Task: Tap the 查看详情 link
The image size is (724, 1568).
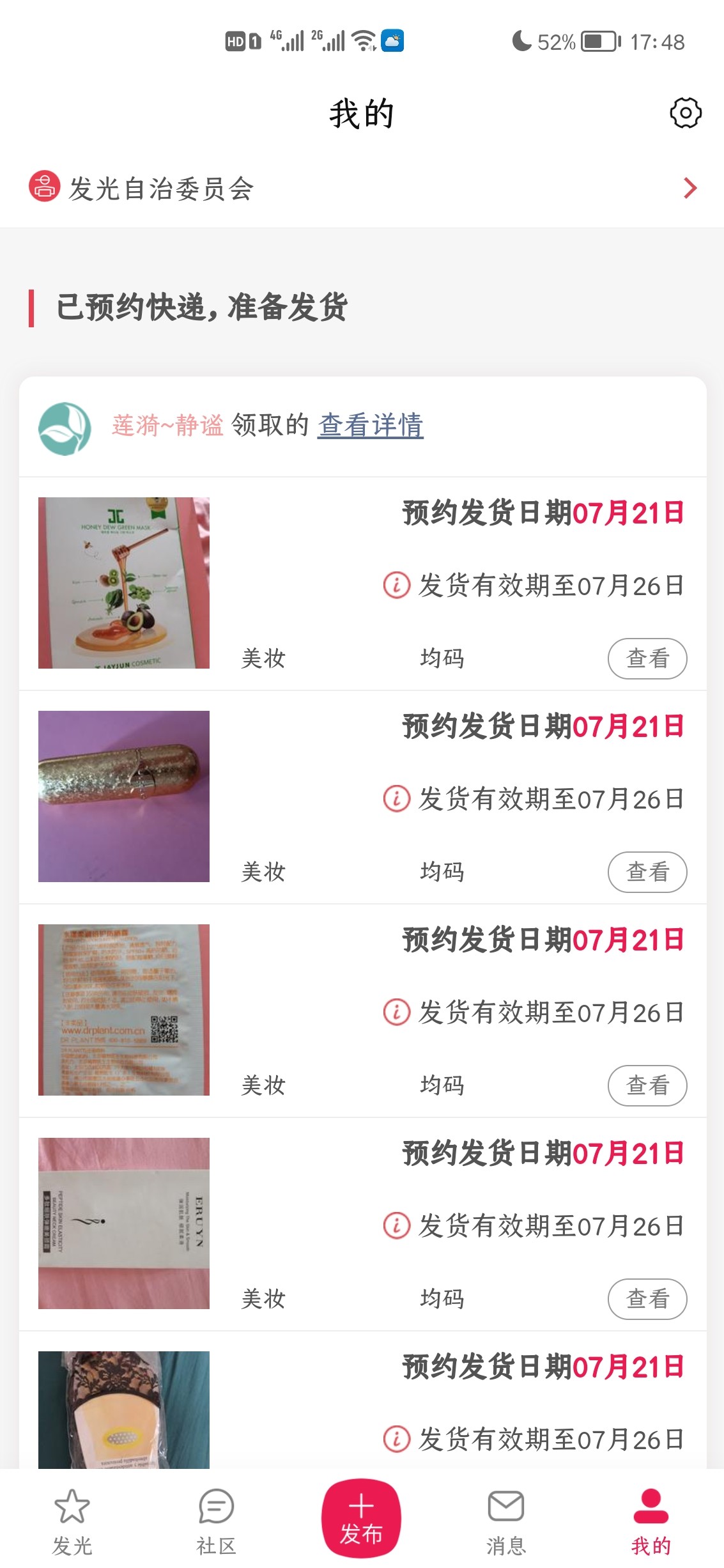Action: point(371,425)
